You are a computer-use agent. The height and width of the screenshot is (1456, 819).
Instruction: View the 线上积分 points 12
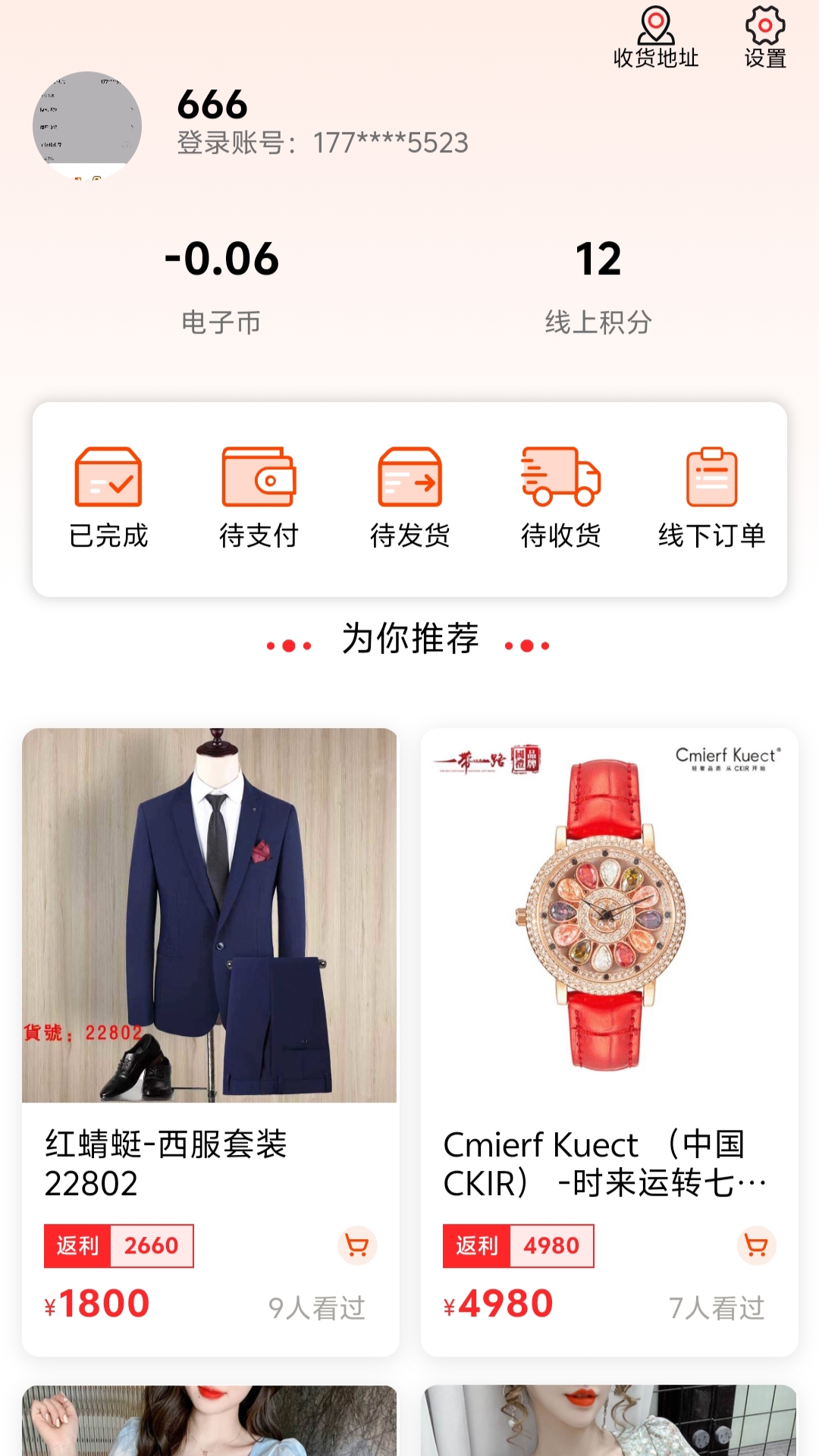599,262
